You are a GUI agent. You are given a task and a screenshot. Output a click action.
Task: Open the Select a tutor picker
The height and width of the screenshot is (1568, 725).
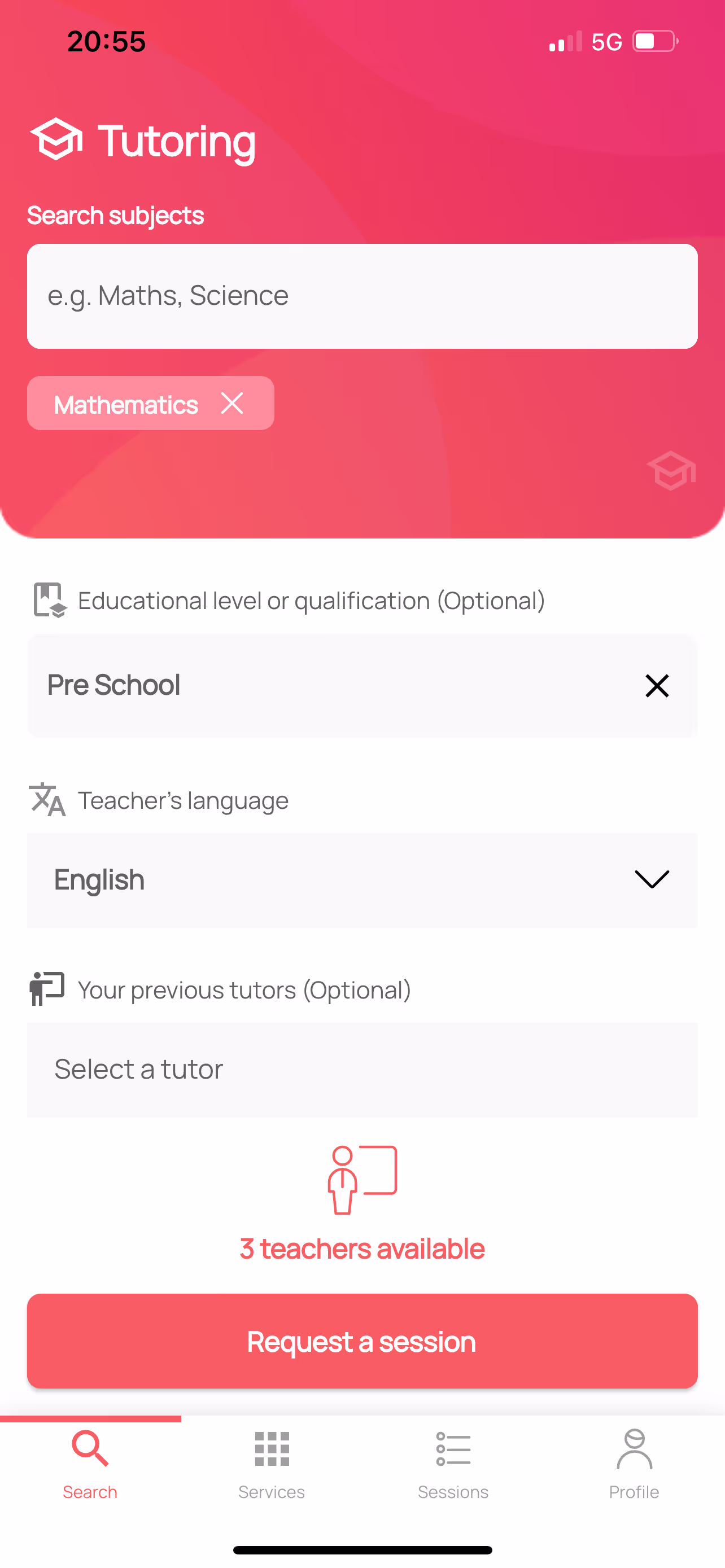tap(362, 1070)
